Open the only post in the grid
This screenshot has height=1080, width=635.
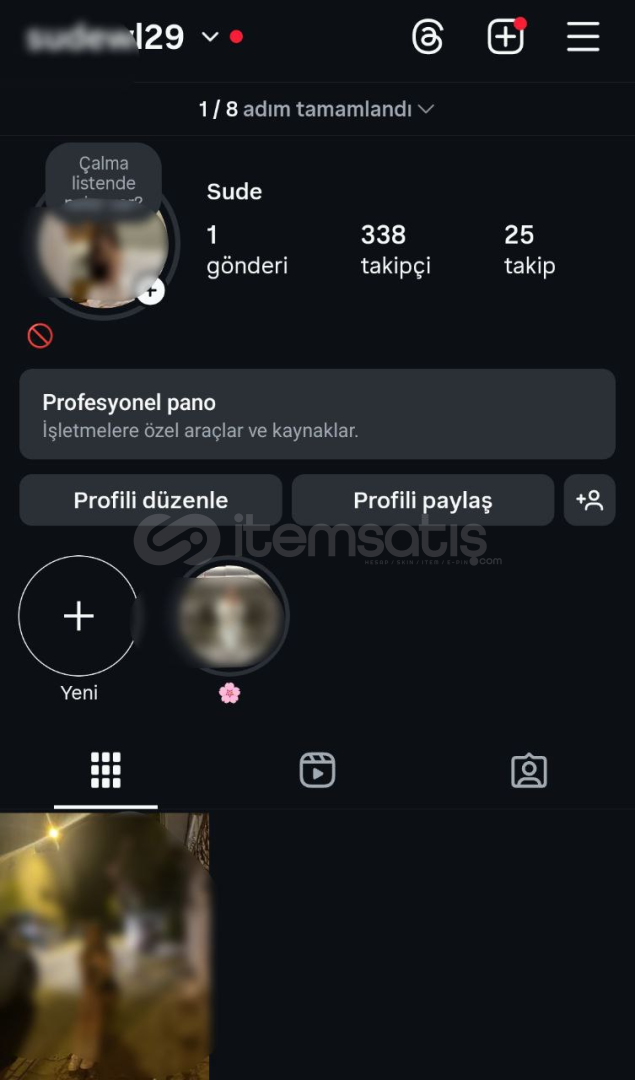click(104, 945)
